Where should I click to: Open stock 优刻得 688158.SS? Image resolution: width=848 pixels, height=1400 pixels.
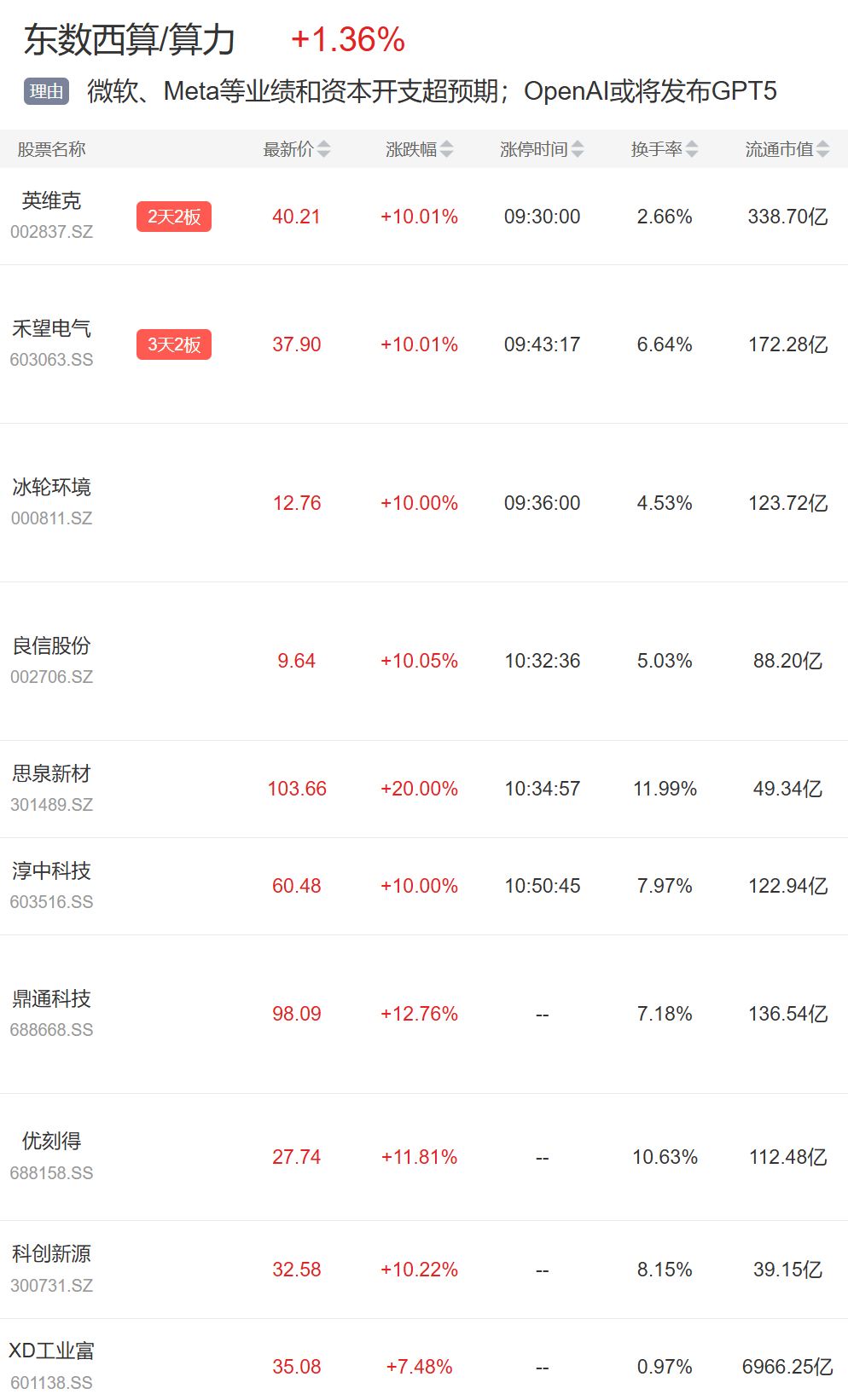pyautogui.click(x=424, y=1157)
